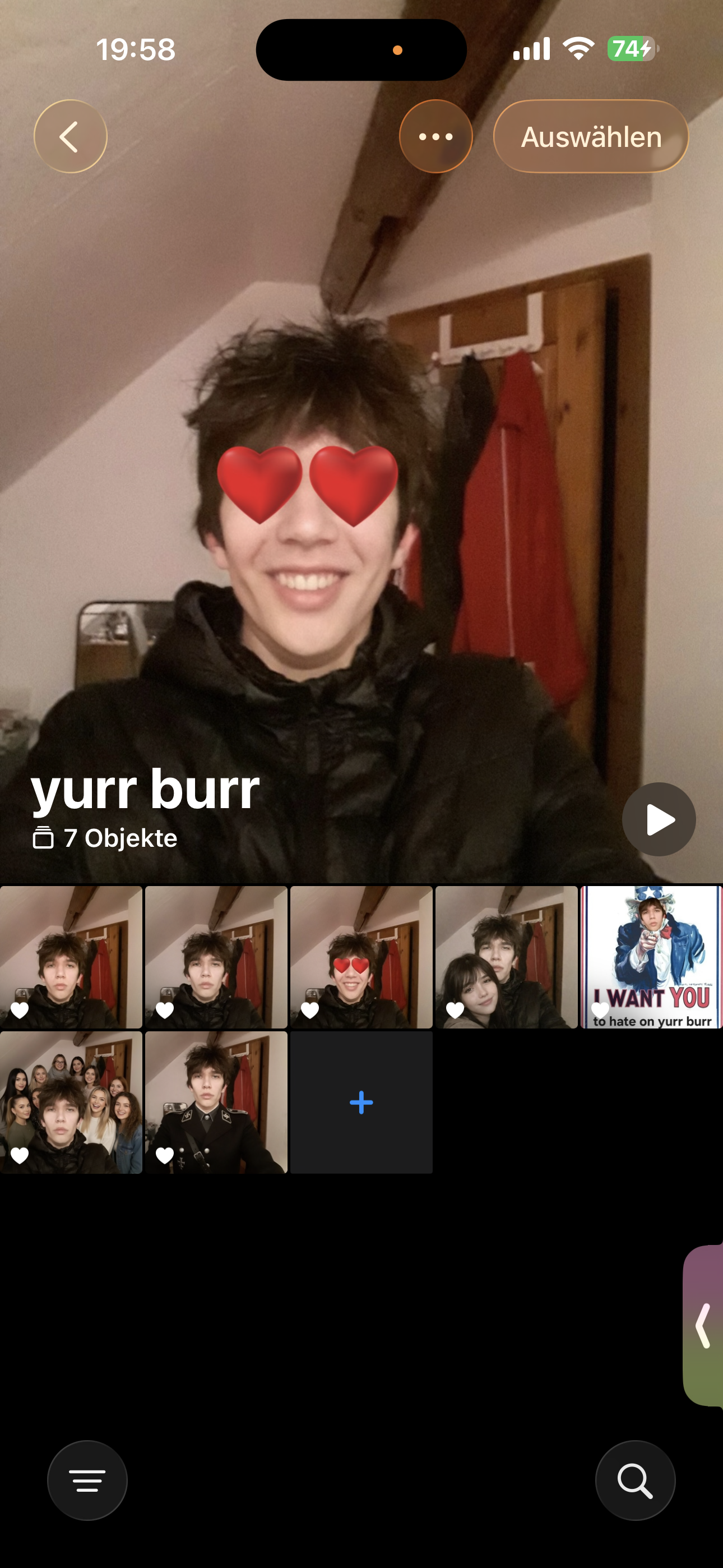Play the yurr burr album slideshow
723x1568 pixels.
tap(659, 819)
